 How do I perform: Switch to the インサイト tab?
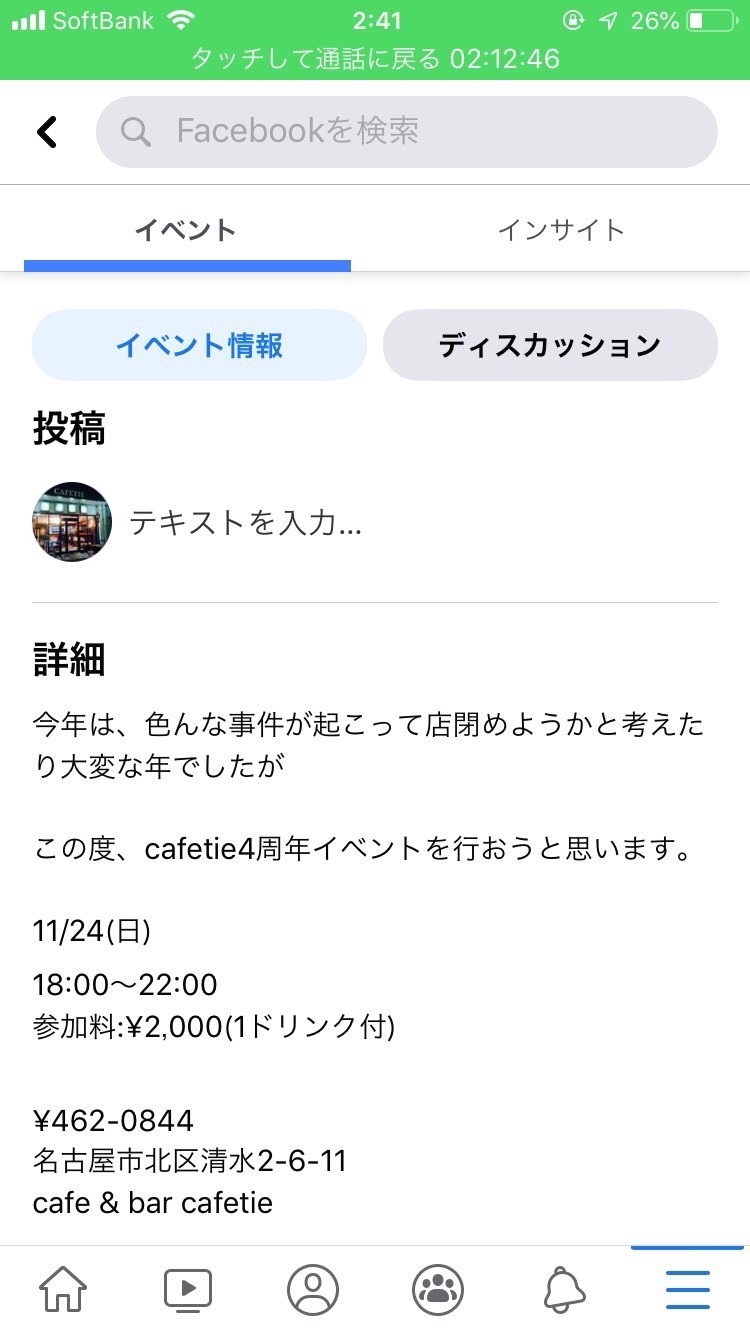point(561,230)
